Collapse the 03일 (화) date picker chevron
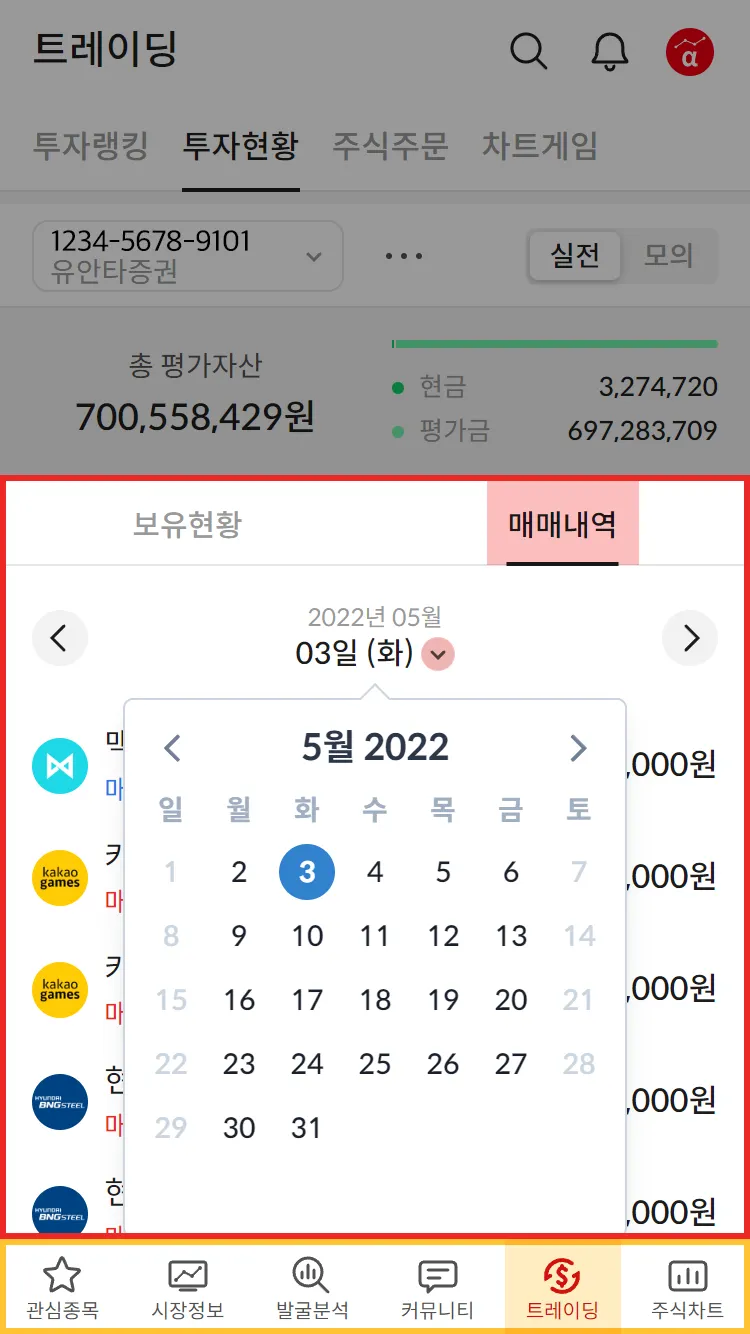750x1334 pixels. (x=438, y=655)
